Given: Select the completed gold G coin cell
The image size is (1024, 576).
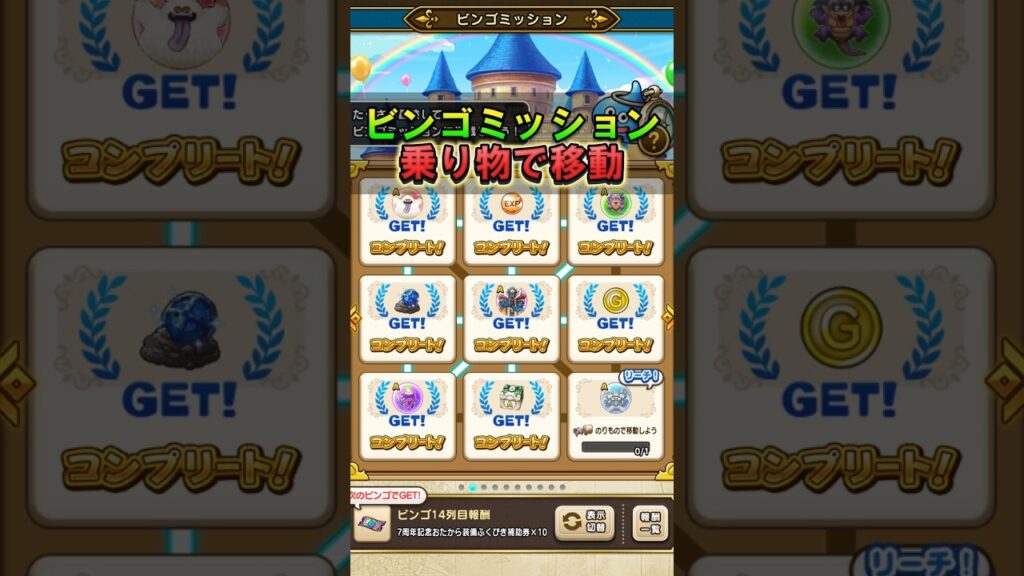Looking at the screenshot, I should tap(616, 319).
